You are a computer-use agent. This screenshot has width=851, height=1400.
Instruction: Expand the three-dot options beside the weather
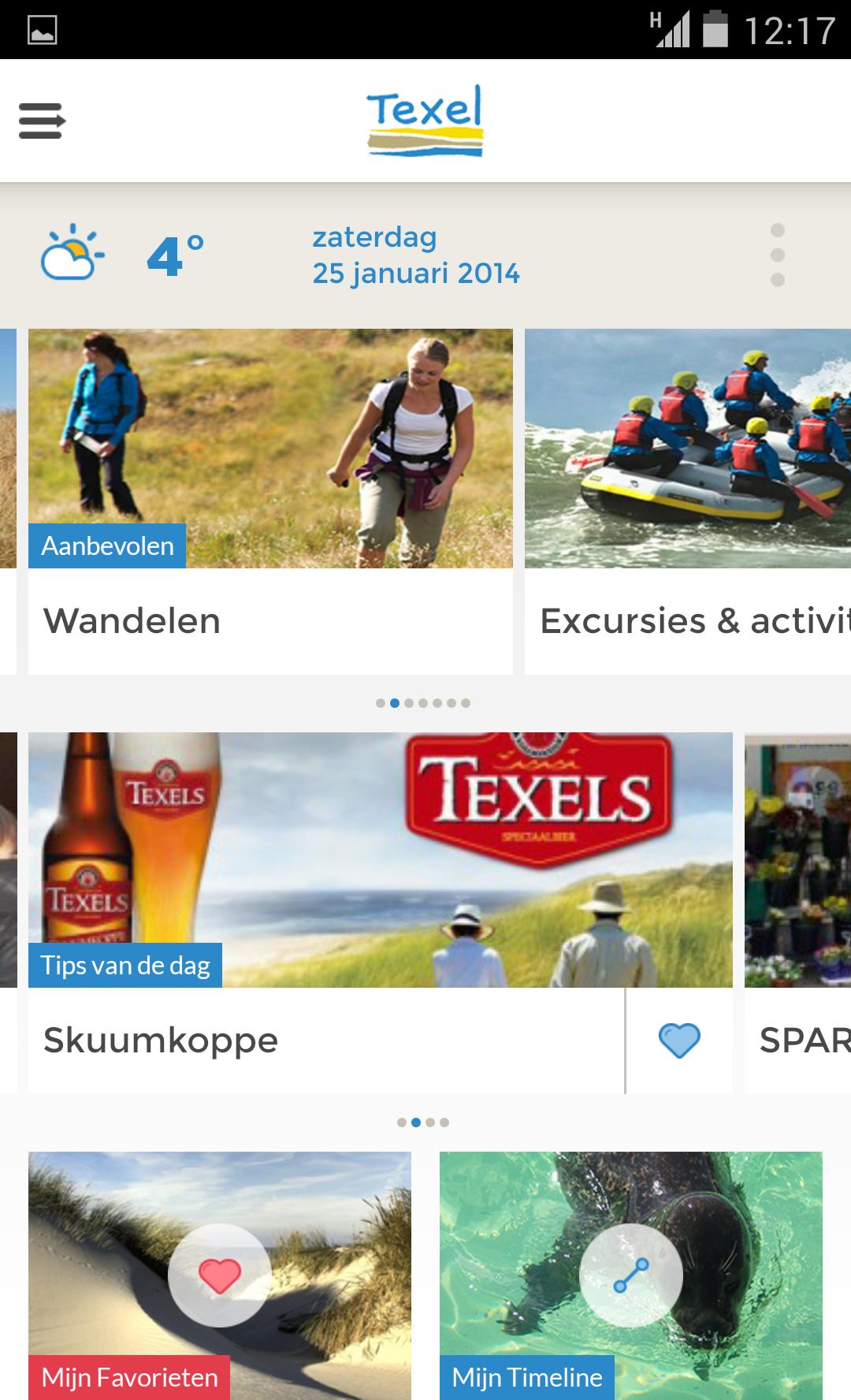click(779, 254)
